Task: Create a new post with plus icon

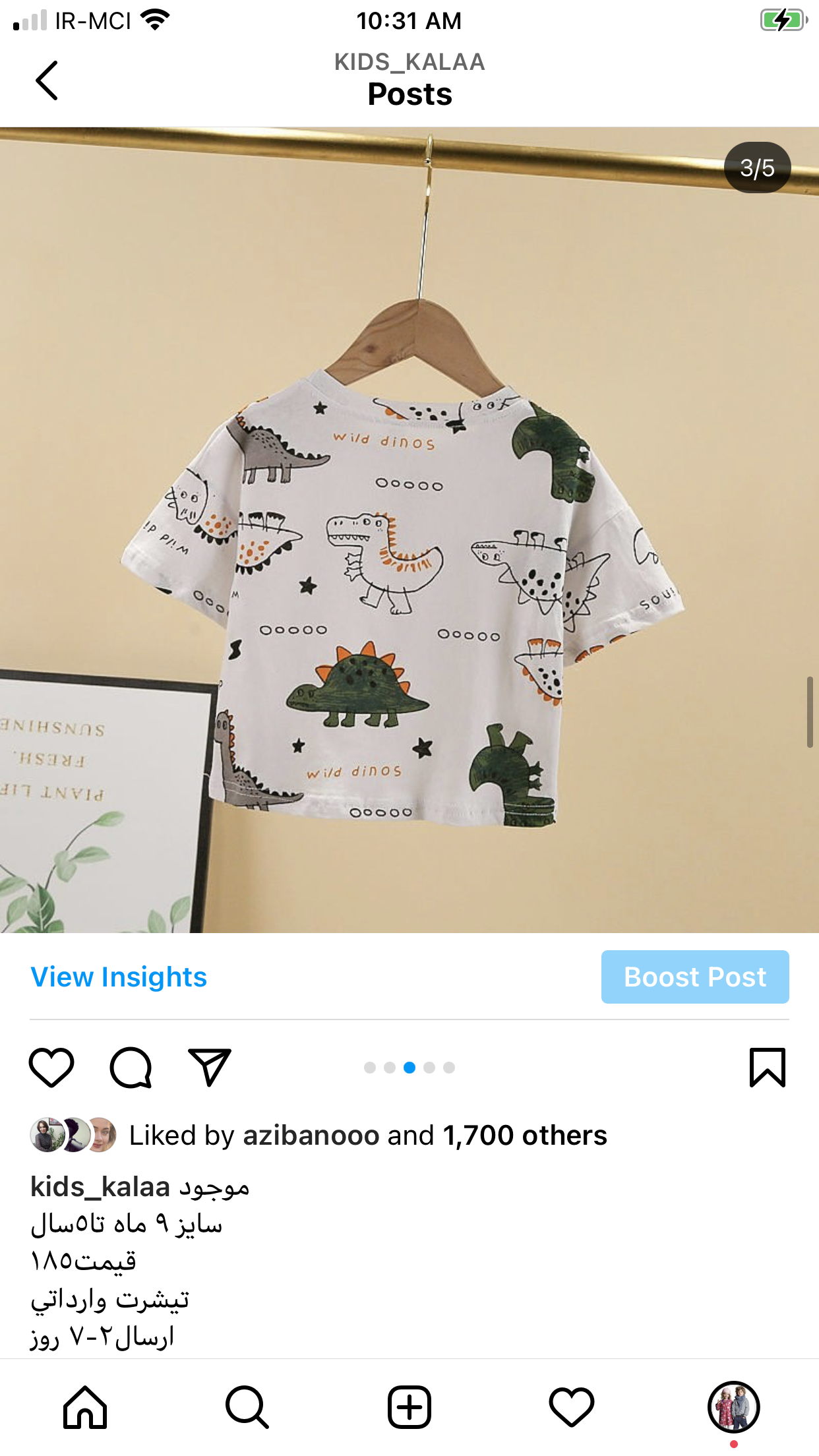Action: [x=409, y=1407]
